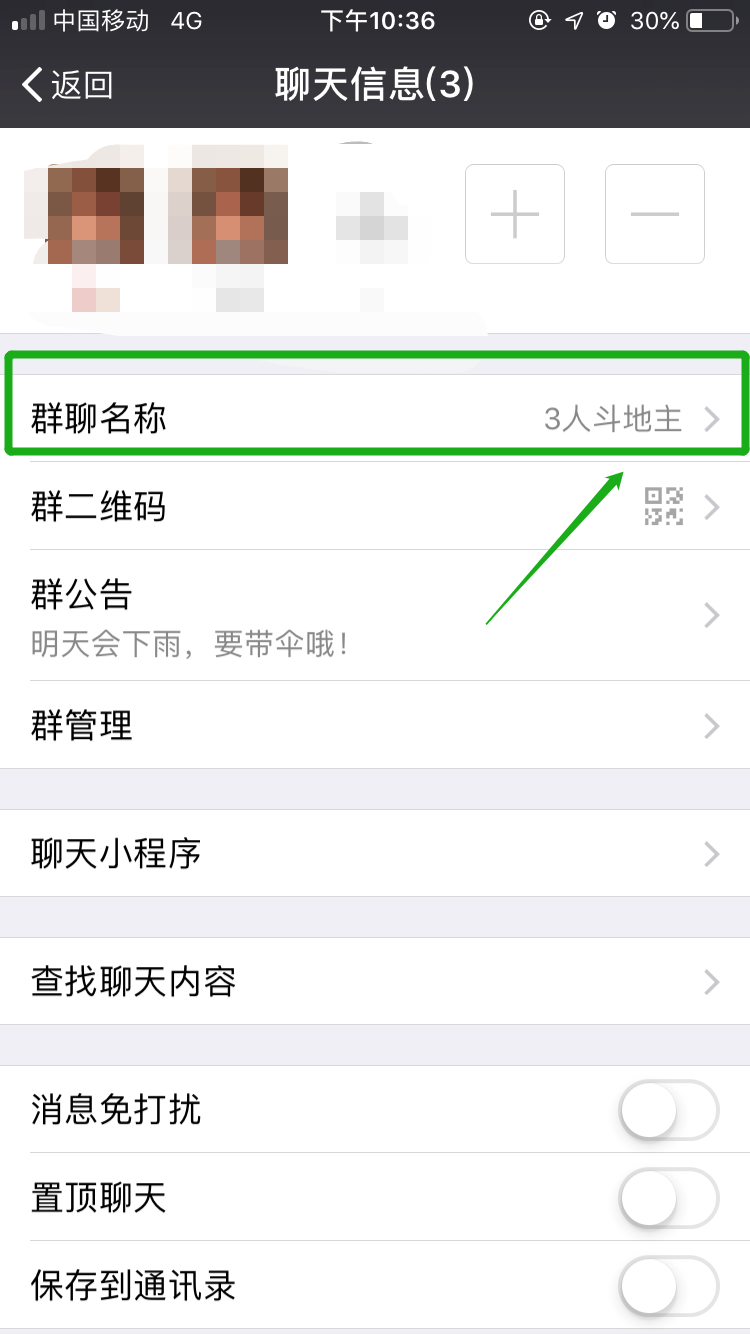This screenshot has height=1334, width=750.
Task: Enable 消息免打扰 (mute notifications)
Action: [667, 1110]
